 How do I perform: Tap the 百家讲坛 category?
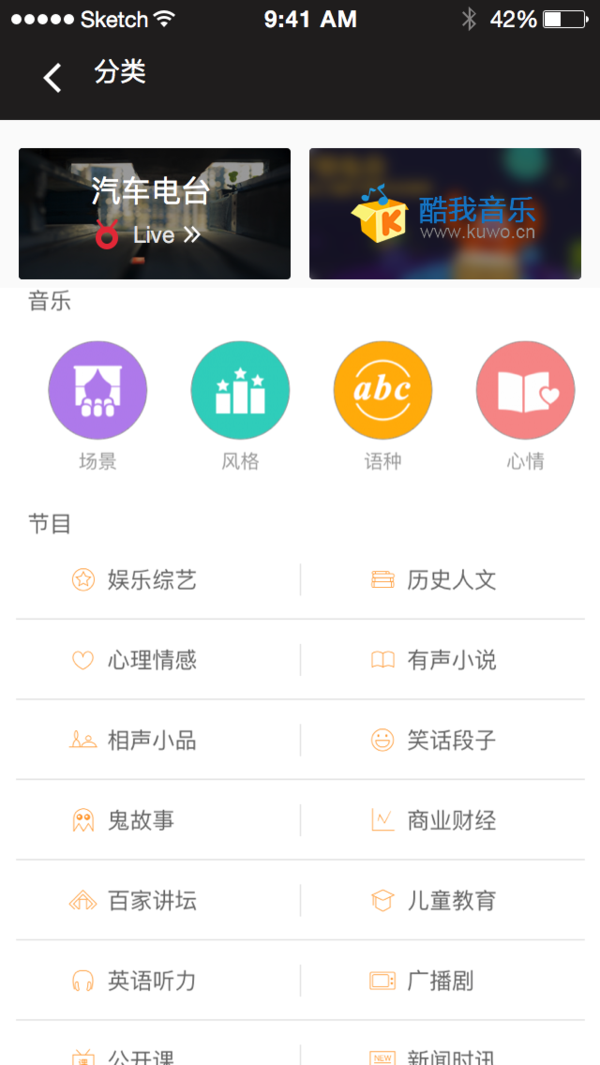pos(152,901)
